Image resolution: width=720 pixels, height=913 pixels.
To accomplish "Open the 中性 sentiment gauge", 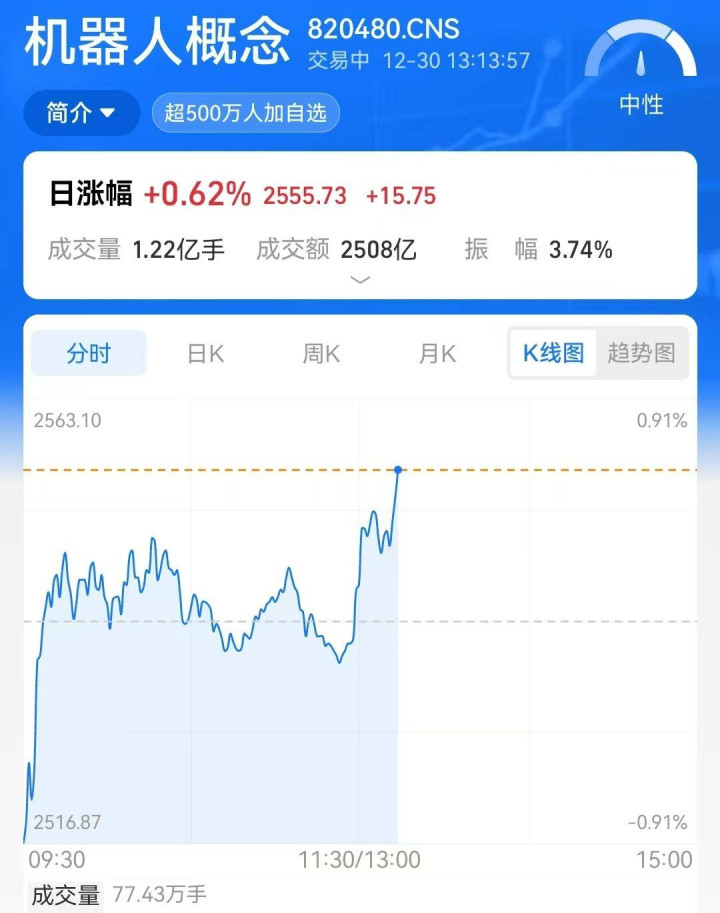I will click(x=641, y=68).
